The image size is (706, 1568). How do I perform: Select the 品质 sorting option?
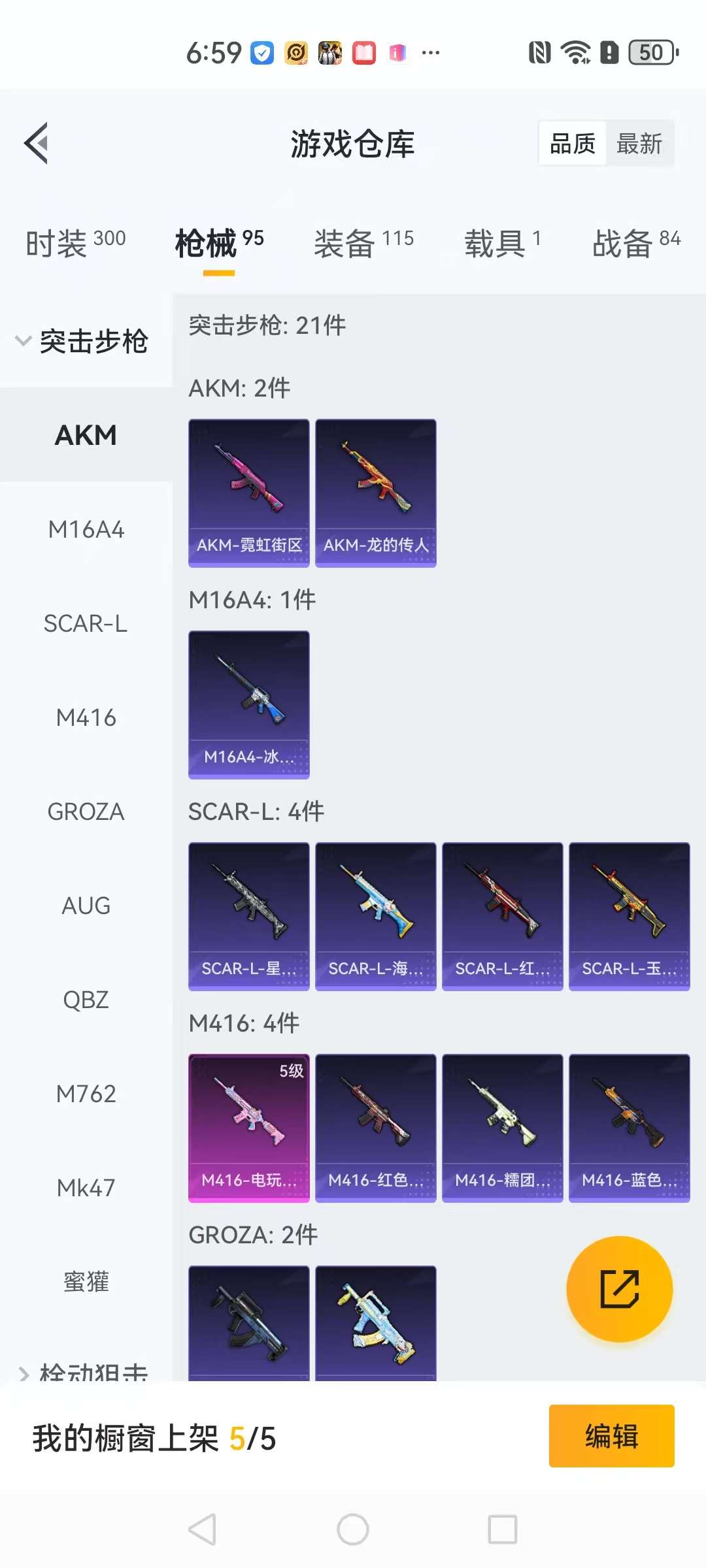click(x=572, y=143)
